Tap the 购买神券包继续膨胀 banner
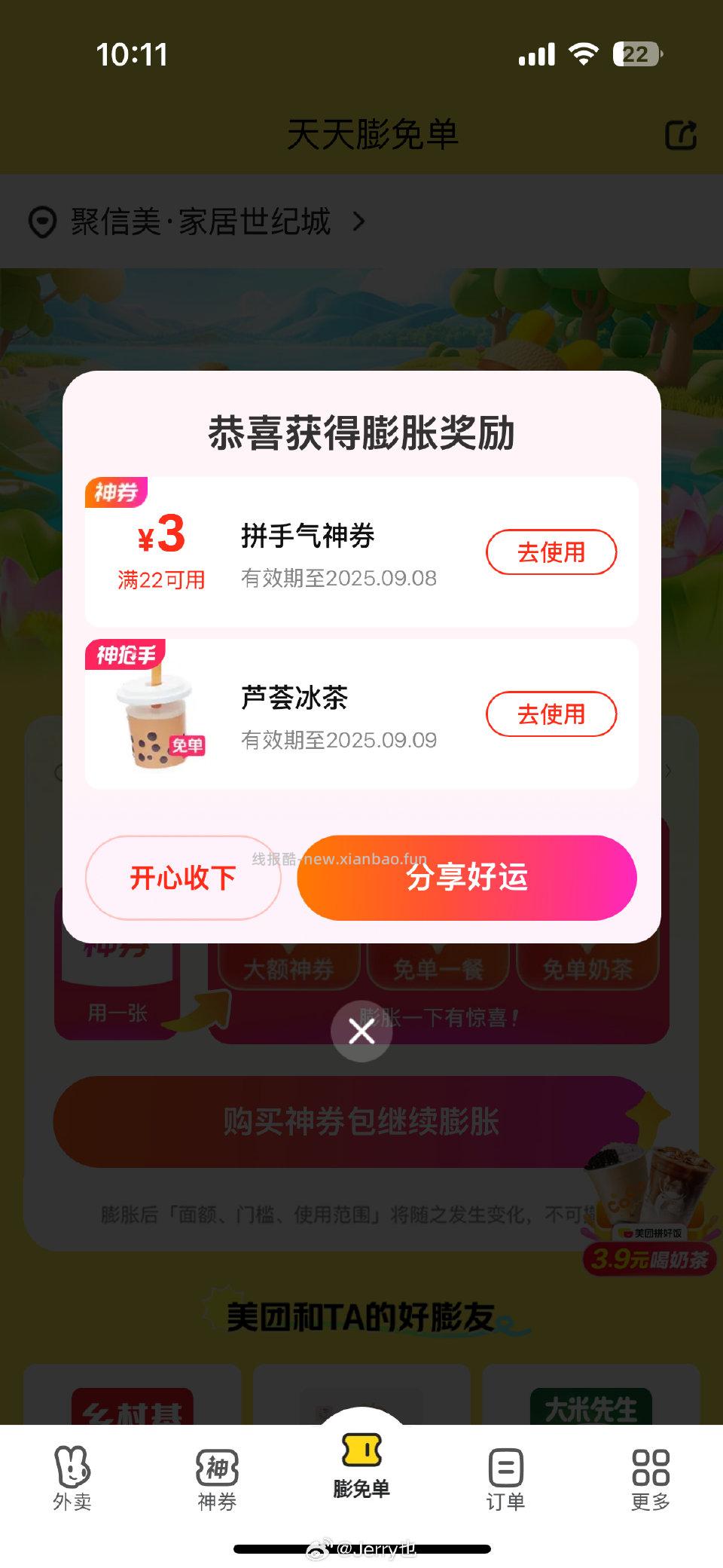This screenshot has width=723, height=1568. tap(361, 1120)
